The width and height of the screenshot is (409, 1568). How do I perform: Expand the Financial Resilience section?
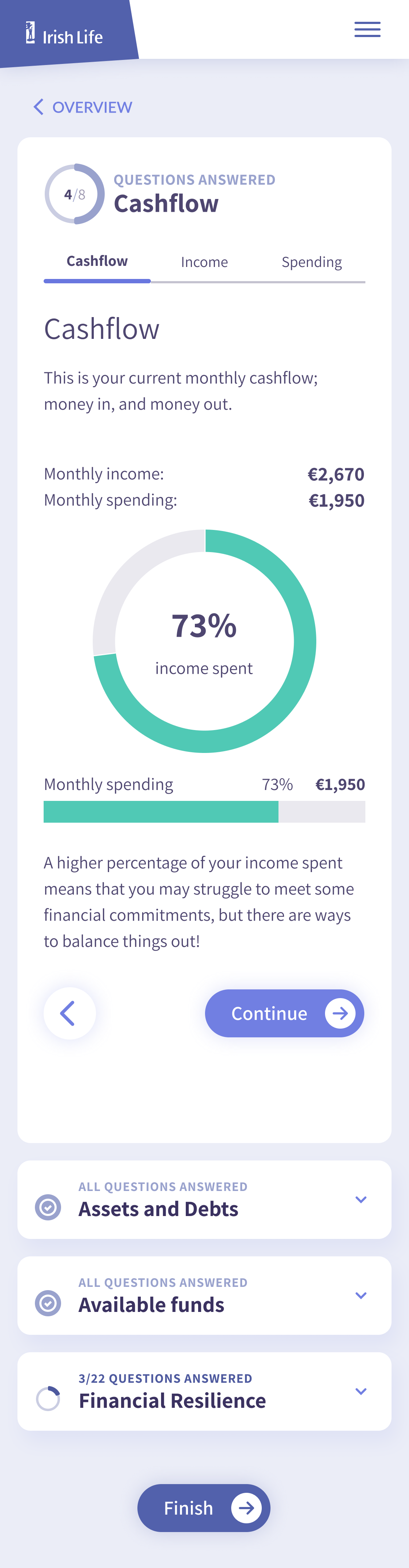[x=360, y=1391]
